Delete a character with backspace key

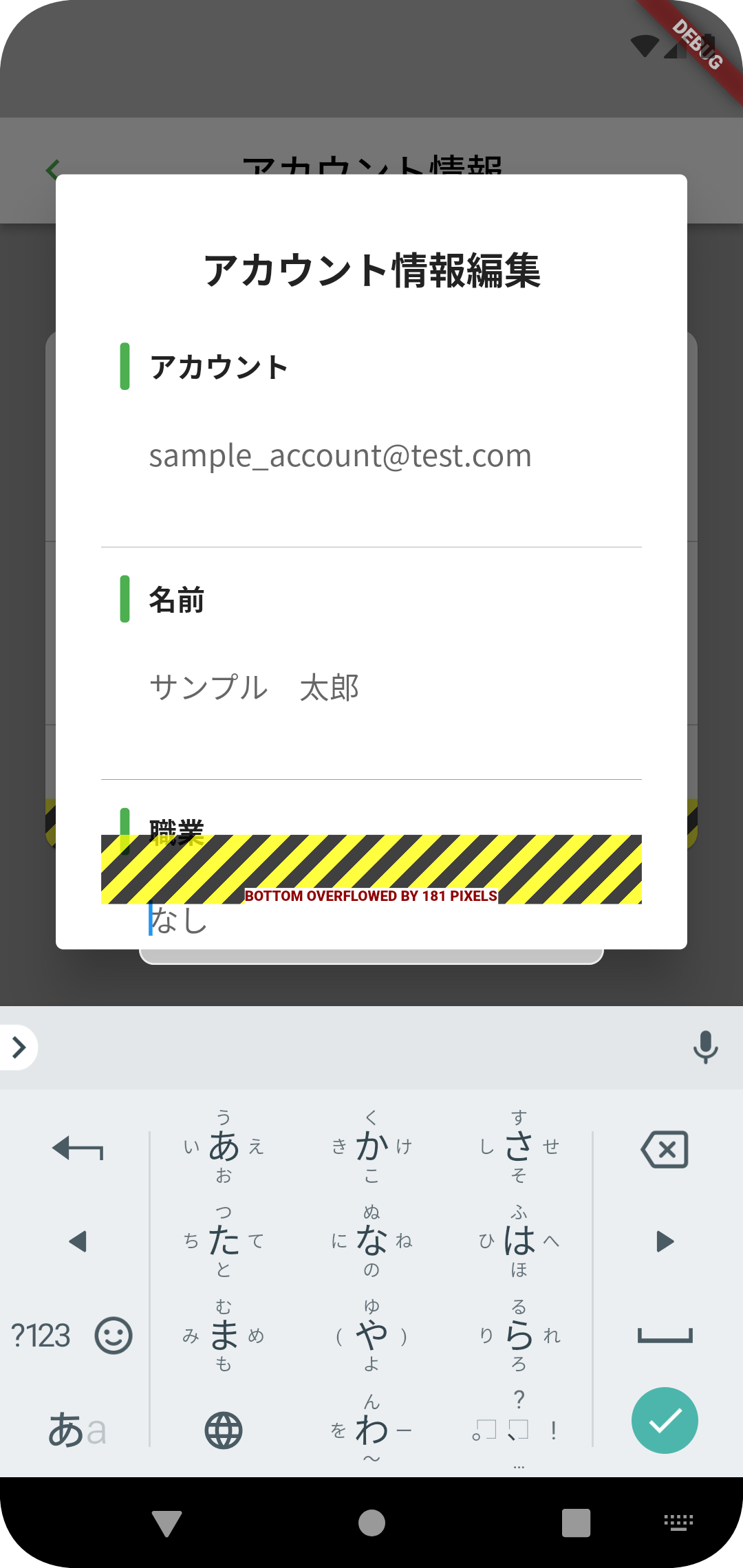coord(665,1149)
